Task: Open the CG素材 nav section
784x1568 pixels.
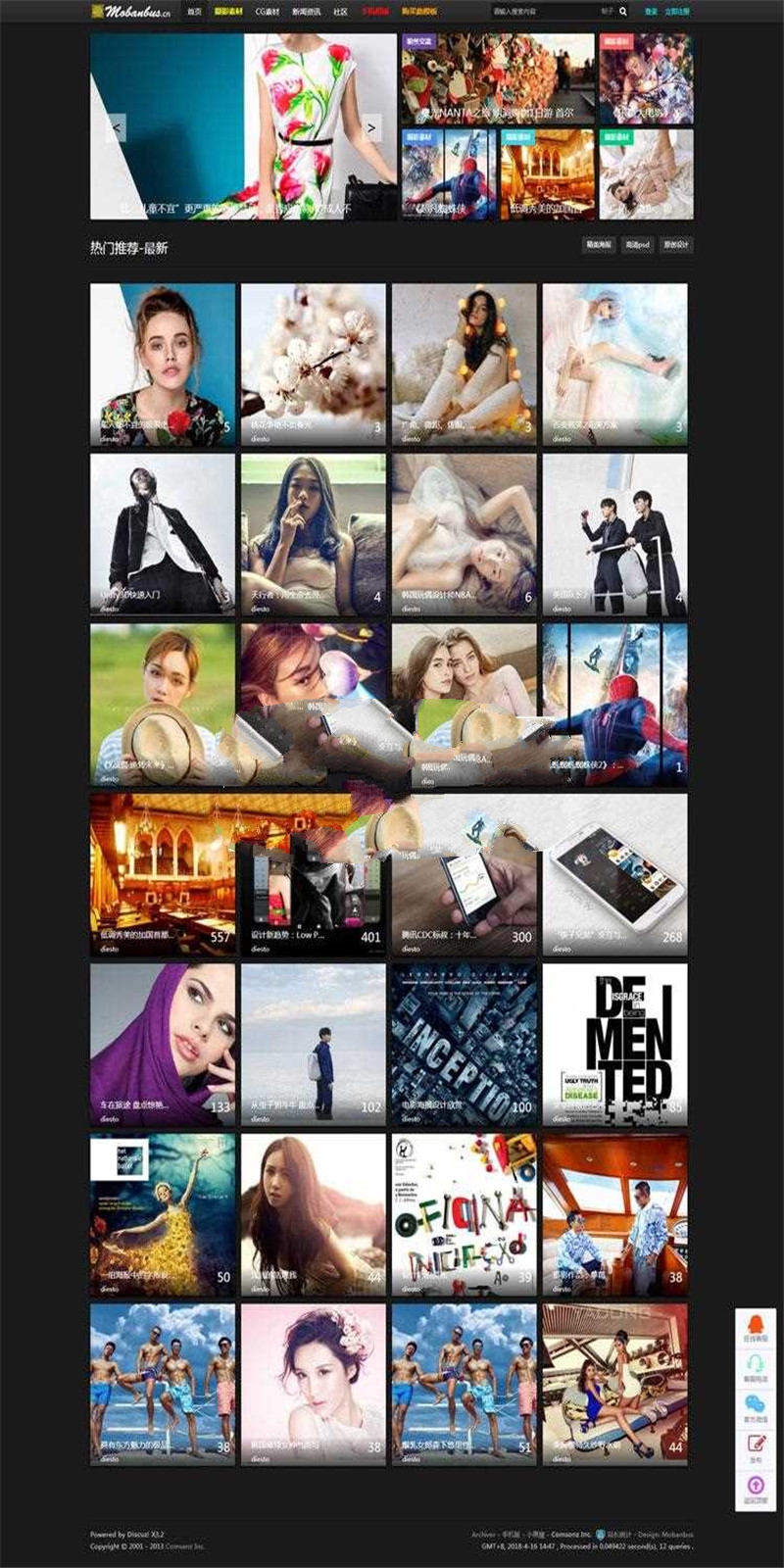Action: (267, 12)
